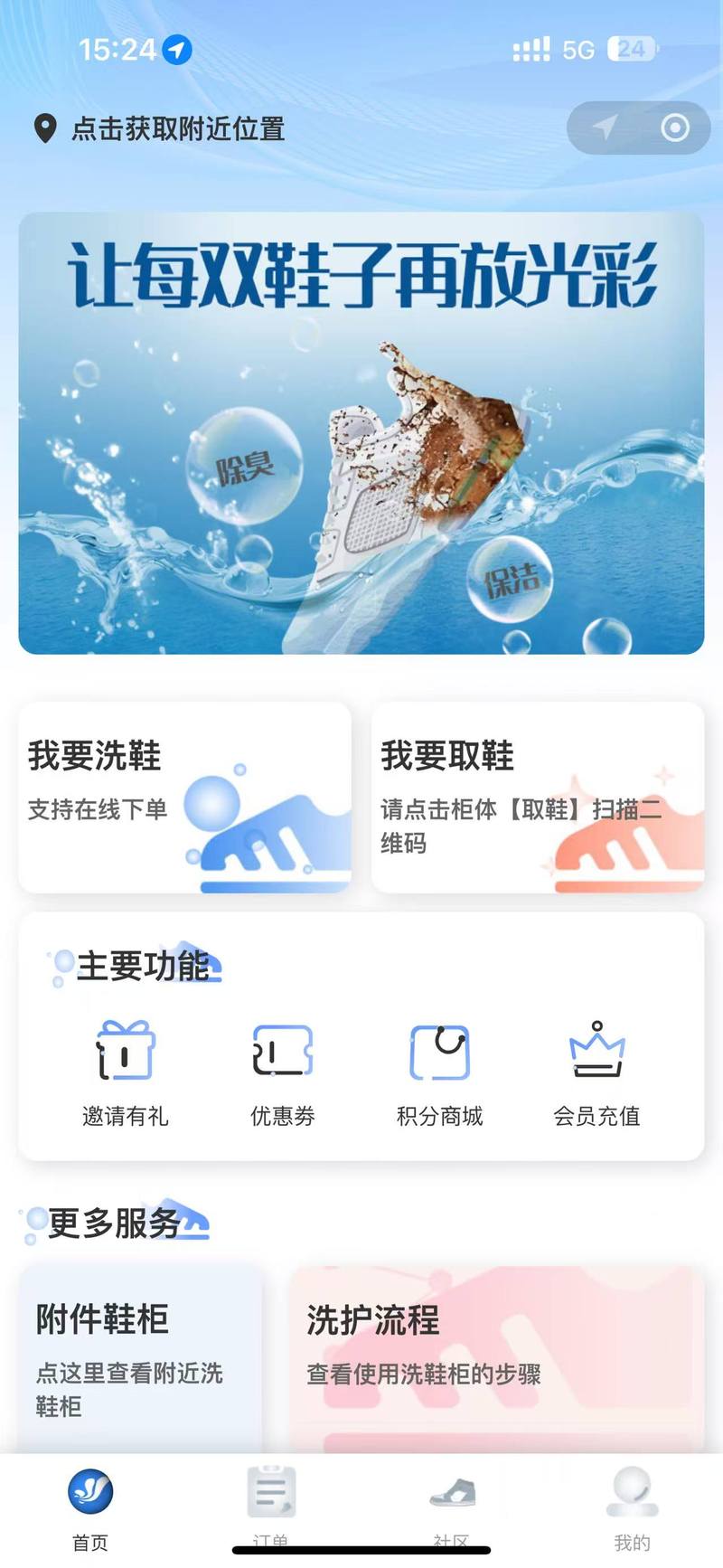723x1568 pixels.
Task: Open 优惠券 coupons
Action: point(283,1073)
